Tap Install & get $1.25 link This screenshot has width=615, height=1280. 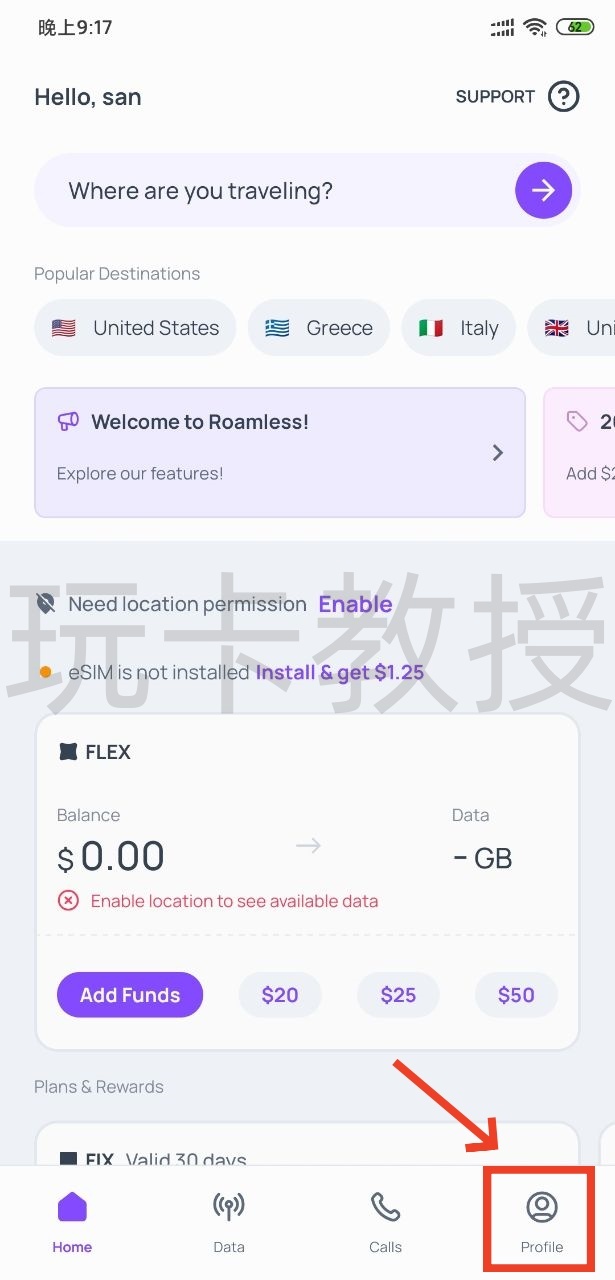(340, 672)
